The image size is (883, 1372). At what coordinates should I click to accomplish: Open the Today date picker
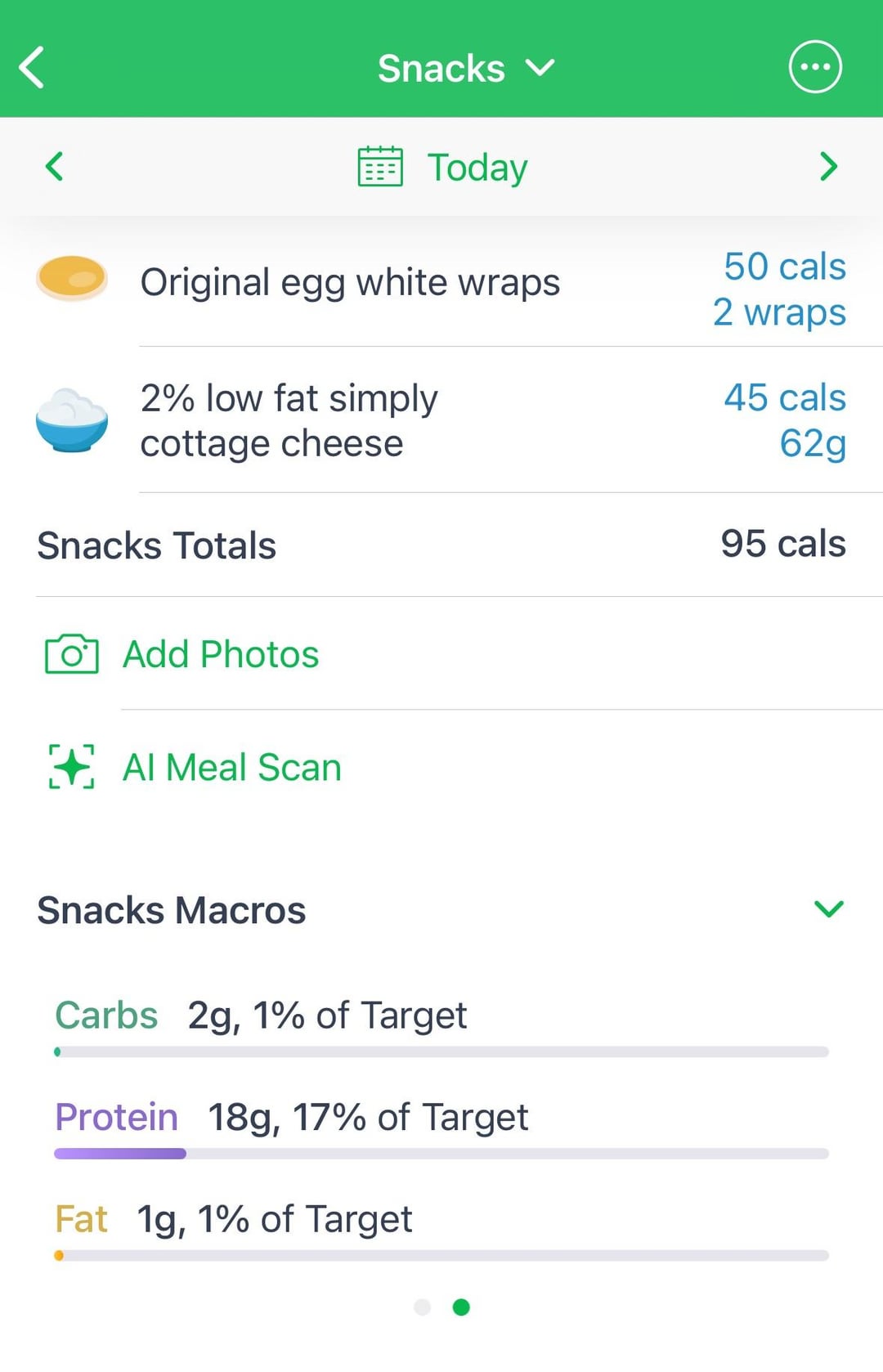(443, 168)
